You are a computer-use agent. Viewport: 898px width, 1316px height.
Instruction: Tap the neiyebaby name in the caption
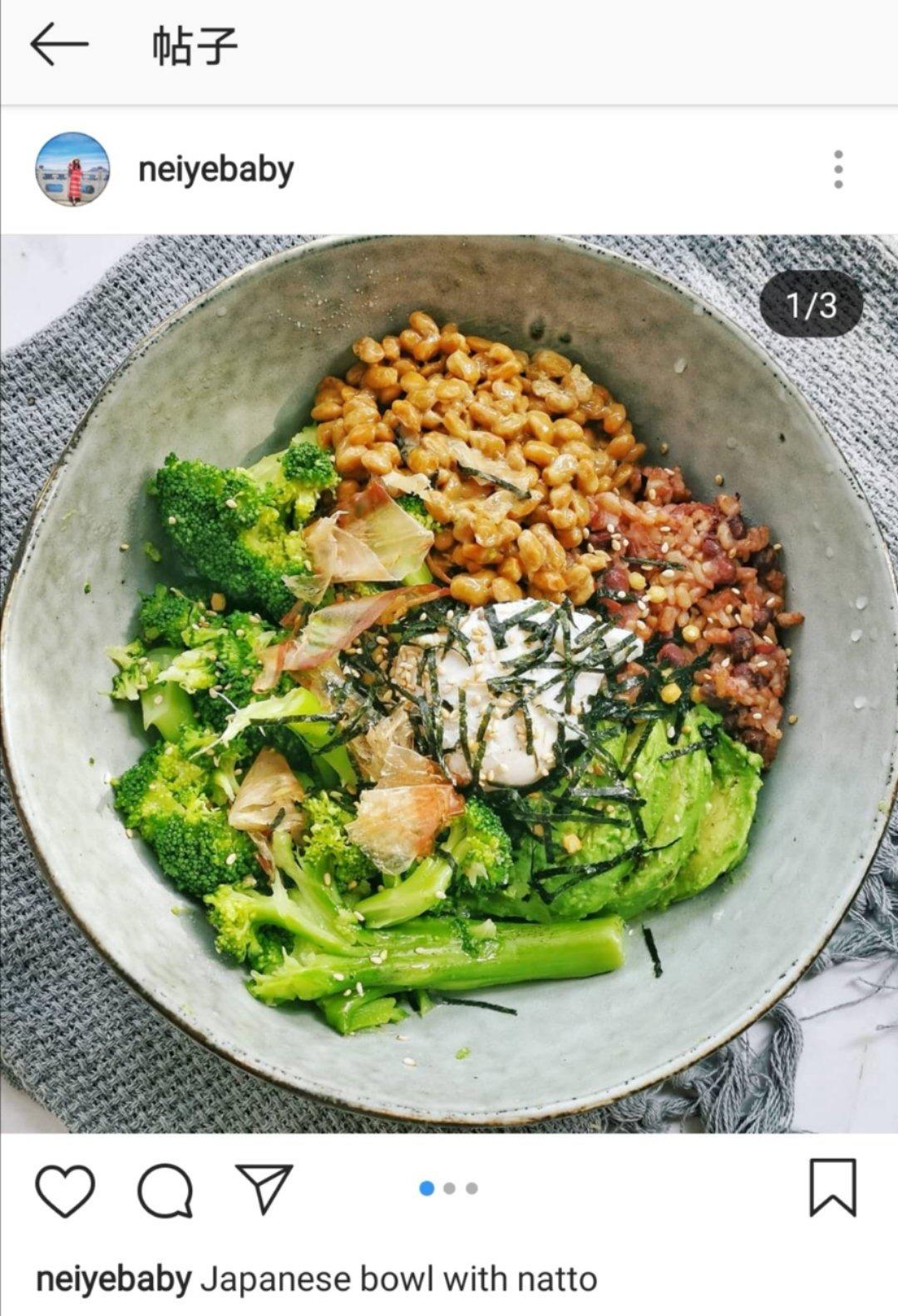113,1279
